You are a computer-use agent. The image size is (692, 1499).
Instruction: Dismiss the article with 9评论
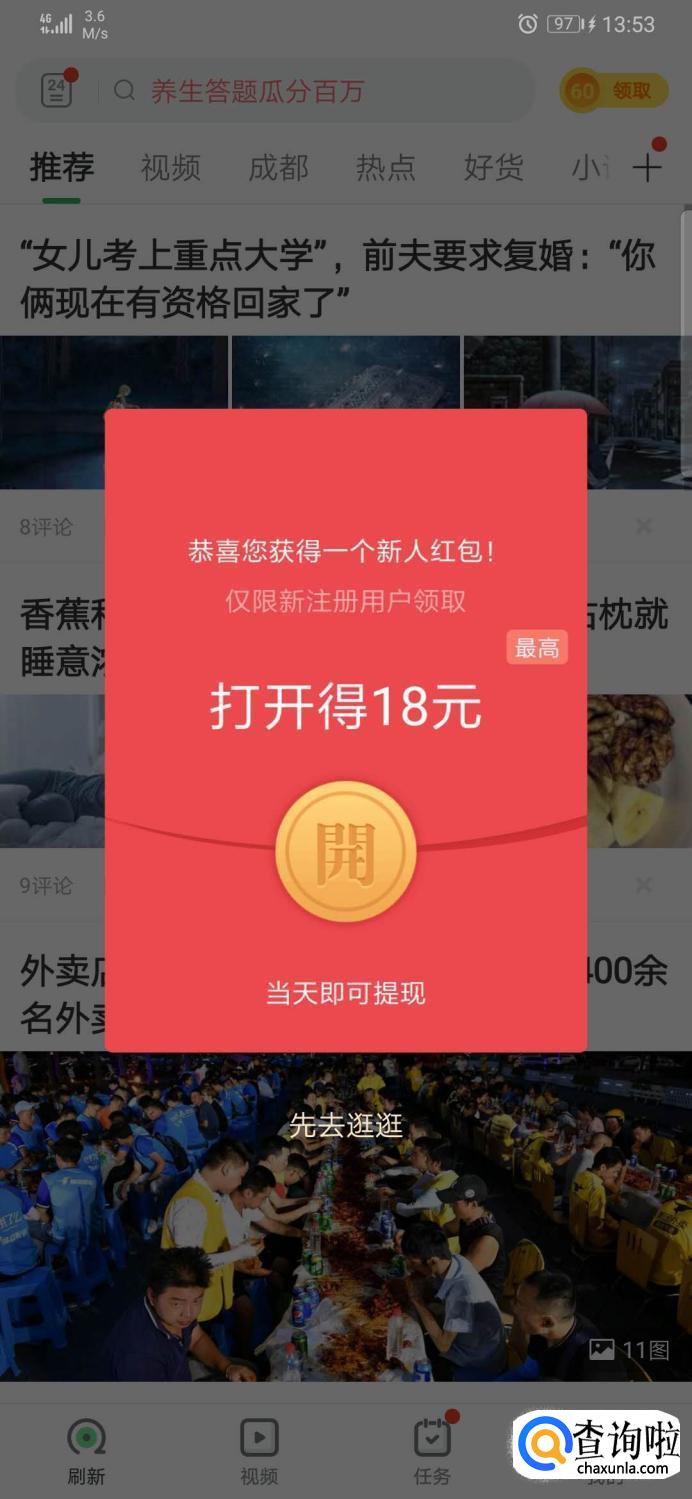[644, 885]
